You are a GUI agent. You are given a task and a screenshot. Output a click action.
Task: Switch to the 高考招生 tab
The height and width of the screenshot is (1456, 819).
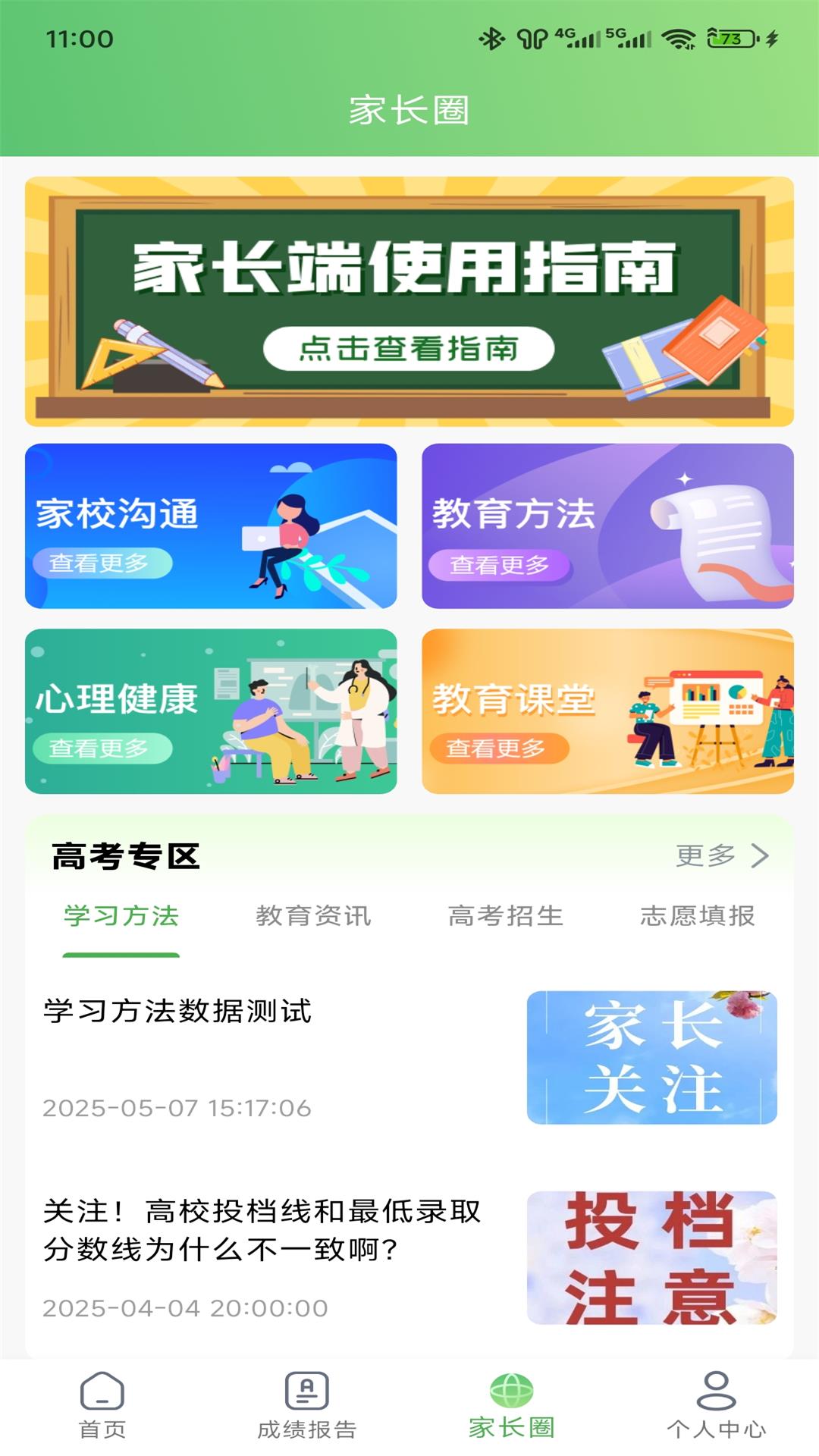(506, 916)
